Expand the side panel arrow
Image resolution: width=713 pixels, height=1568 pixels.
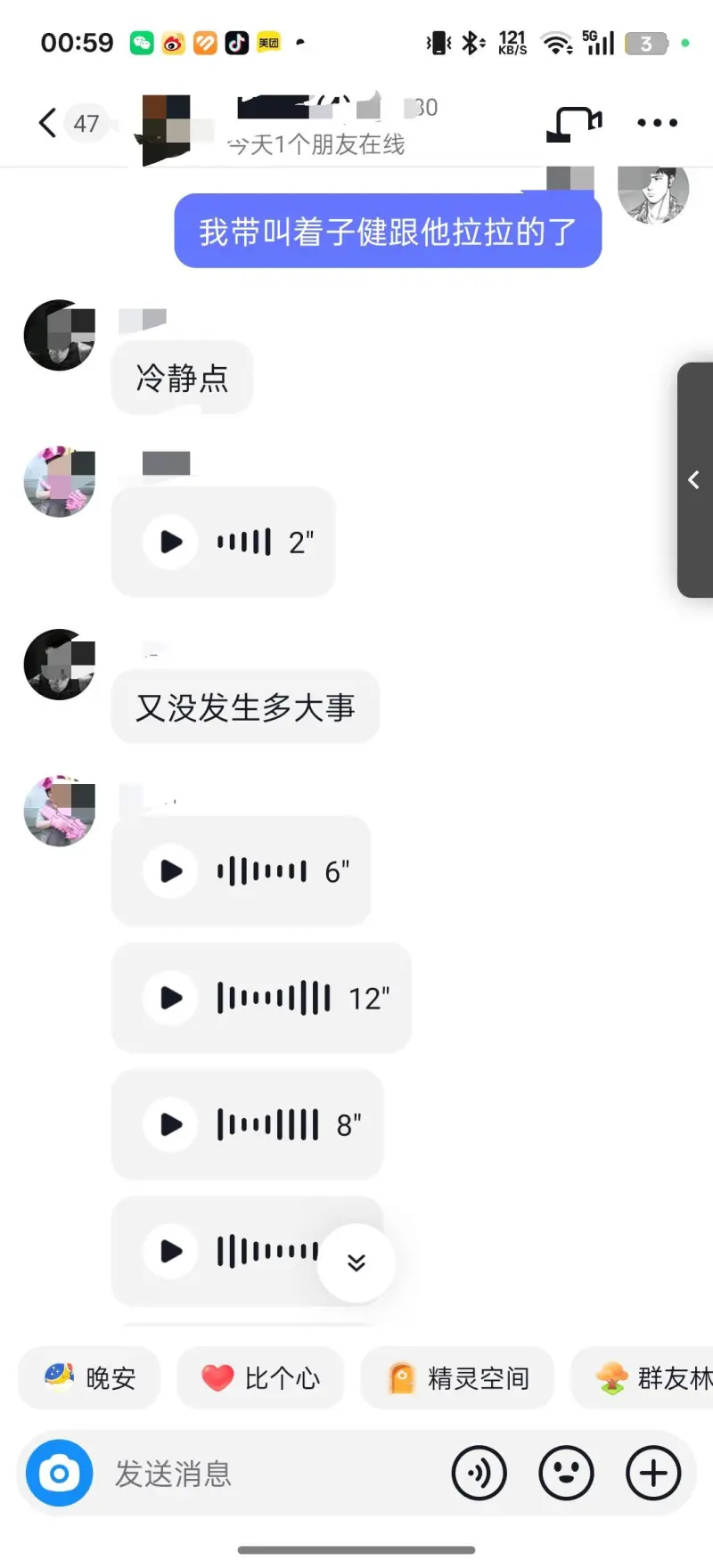coord(694,480)
